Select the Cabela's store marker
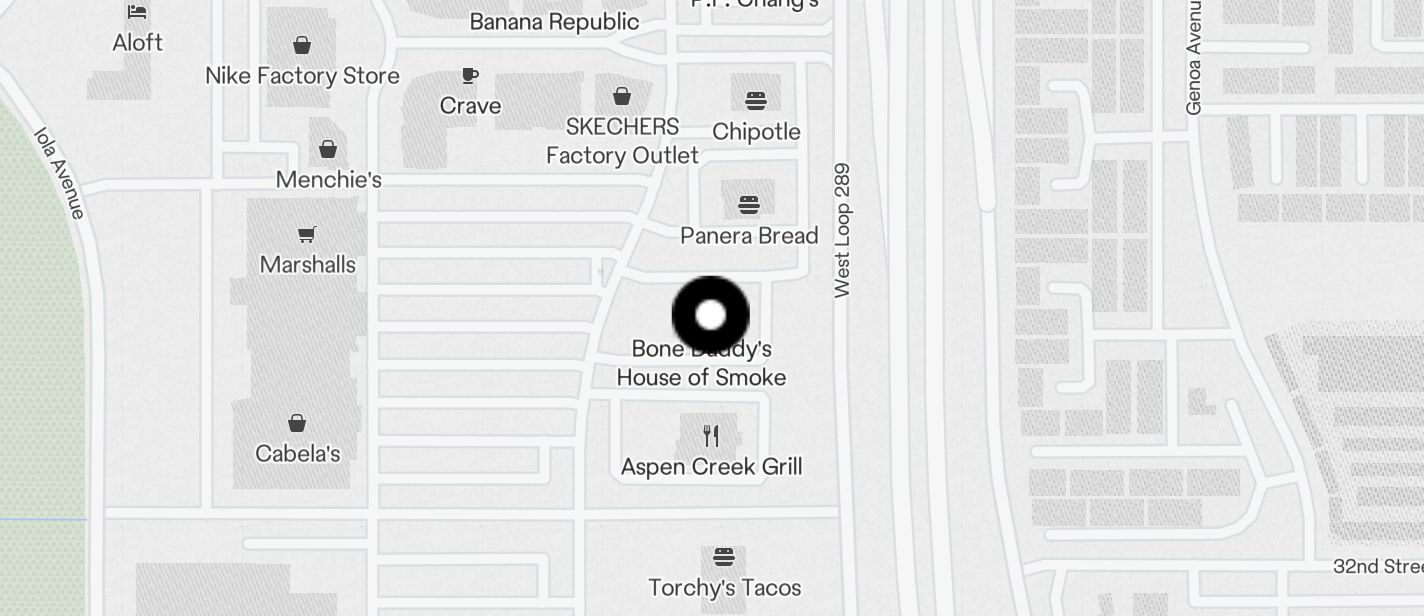Viewport: 1424px width, 616px height. pos(297,423)
